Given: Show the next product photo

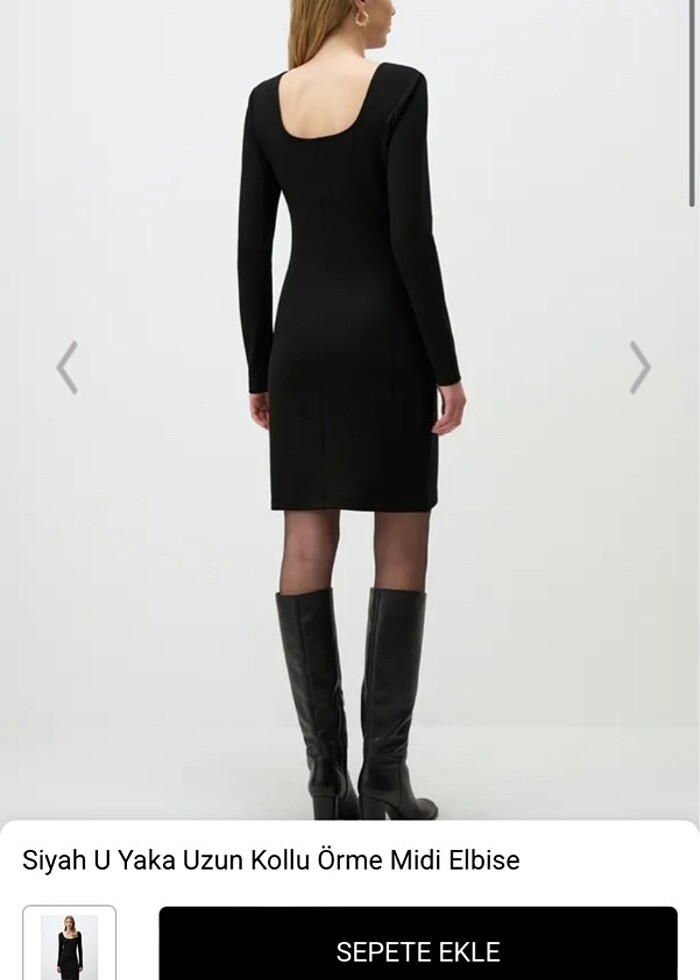Looking at the screenshot, I should click(x=640, y=367).
